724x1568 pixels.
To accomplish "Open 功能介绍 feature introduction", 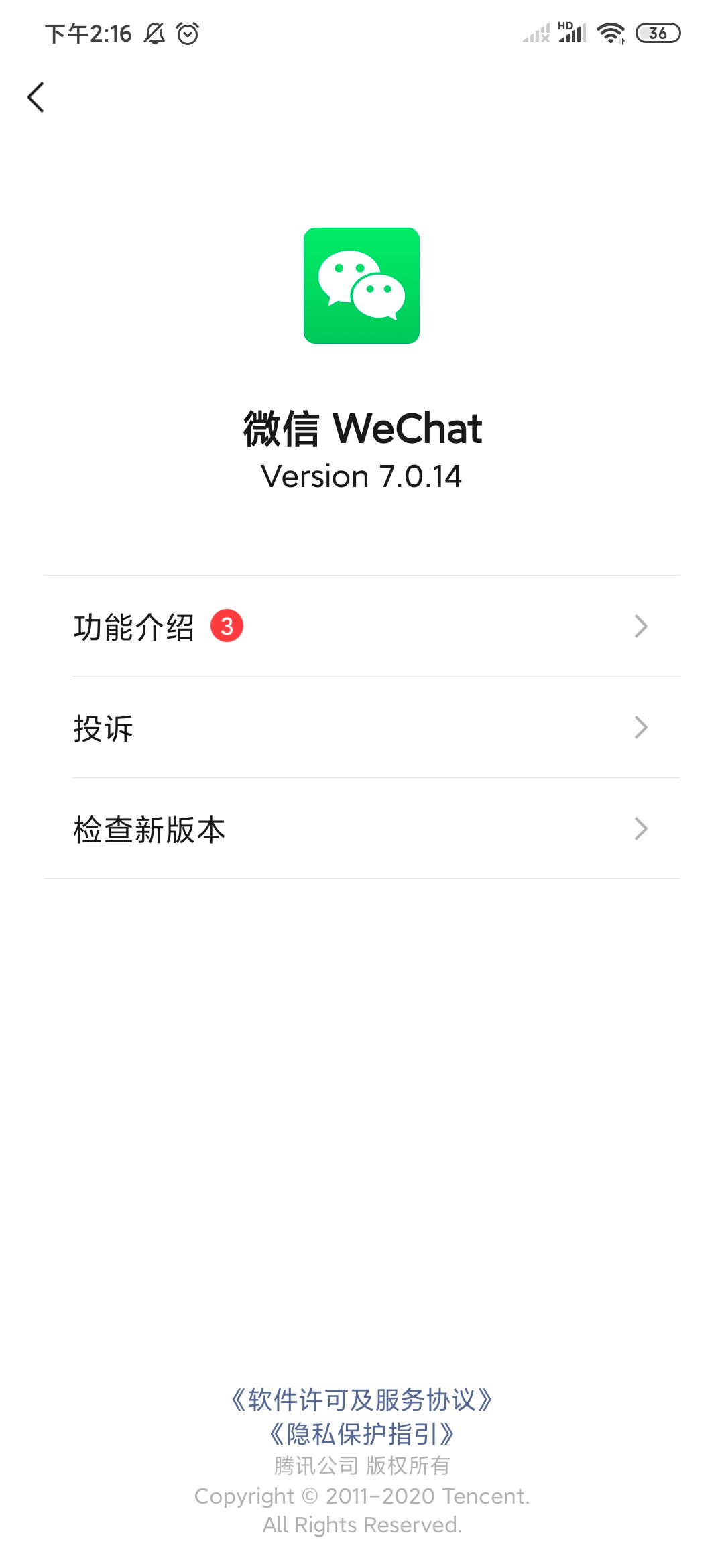I will pos(362,627).
